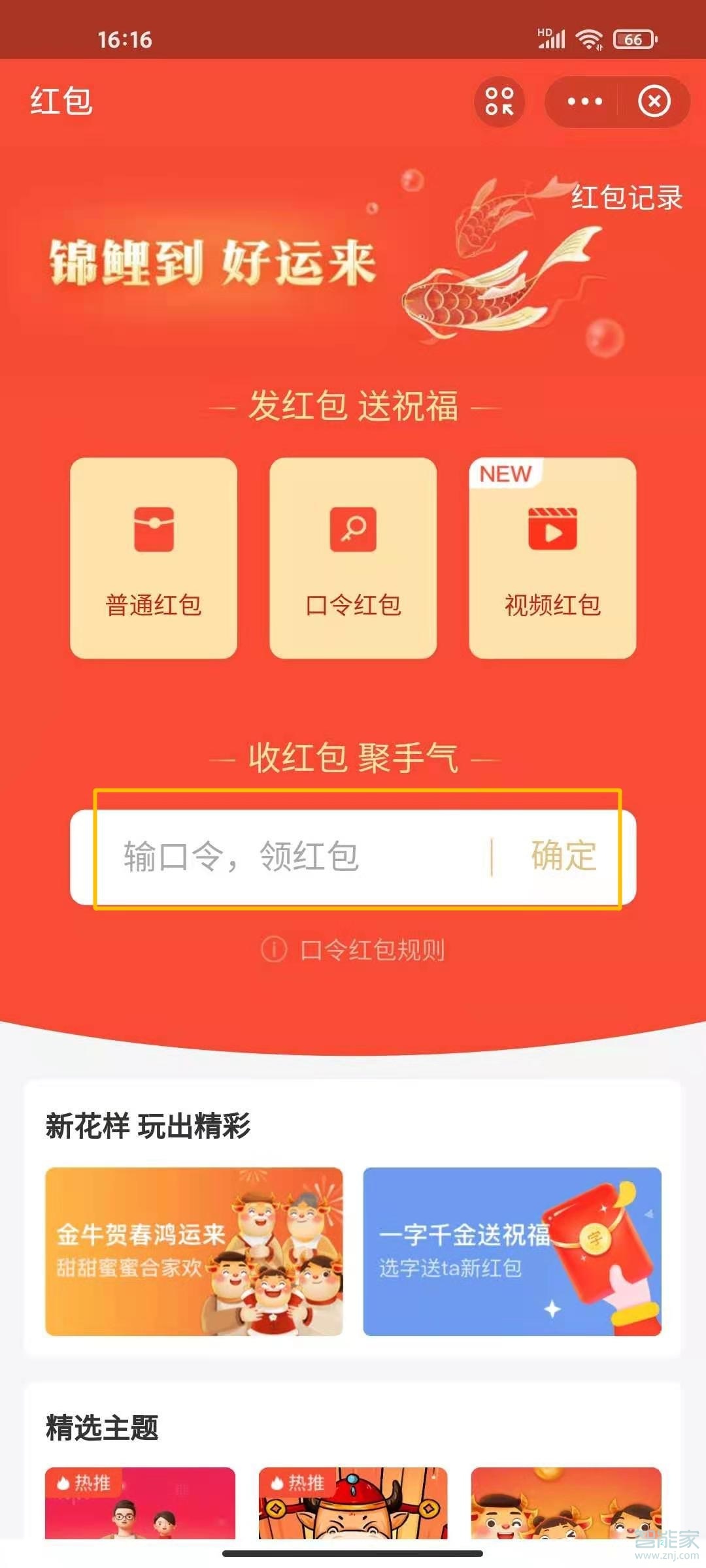The height and width of the screenshot is (1568, 706).
Task: Open the 金牛贺春鸿运来 card
Action: click(x=194, y=1251)
